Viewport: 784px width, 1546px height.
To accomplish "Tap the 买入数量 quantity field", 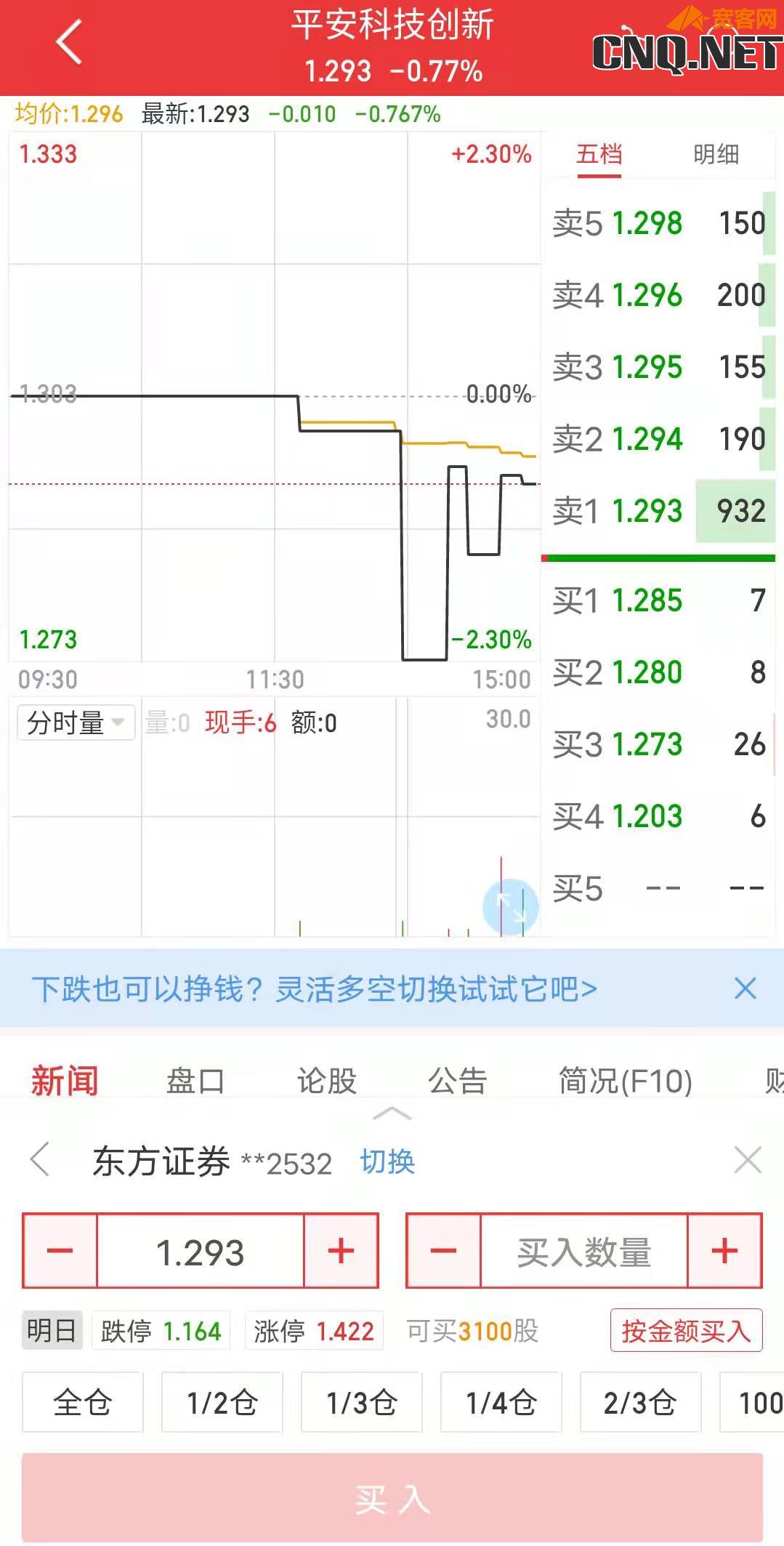I will tap(583, 1251).
